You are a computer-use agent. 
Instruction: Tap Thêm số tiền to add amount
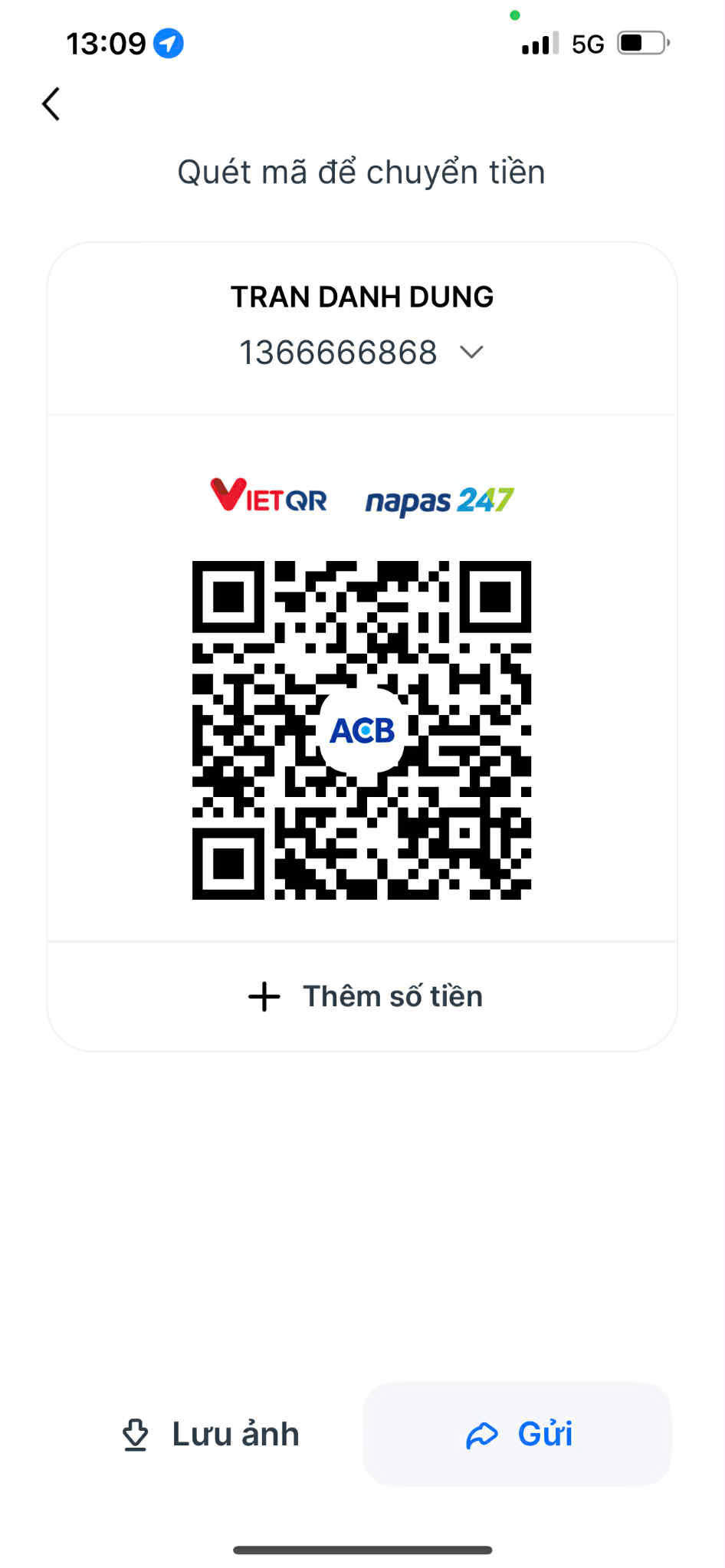tap(365, 996)
